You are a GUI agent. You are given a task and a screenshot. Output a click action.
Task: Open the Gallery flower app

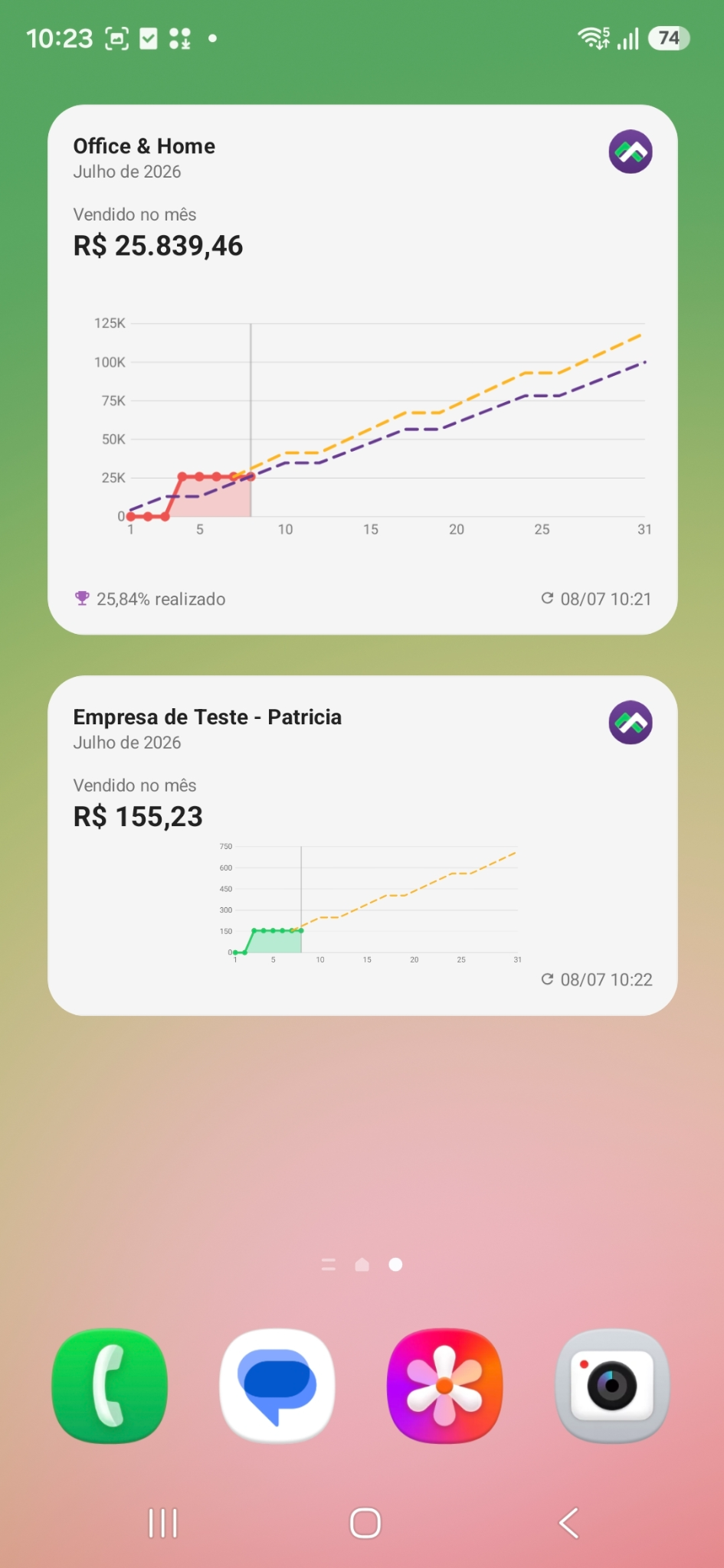pyautogui.click(x=445, y=1386)
